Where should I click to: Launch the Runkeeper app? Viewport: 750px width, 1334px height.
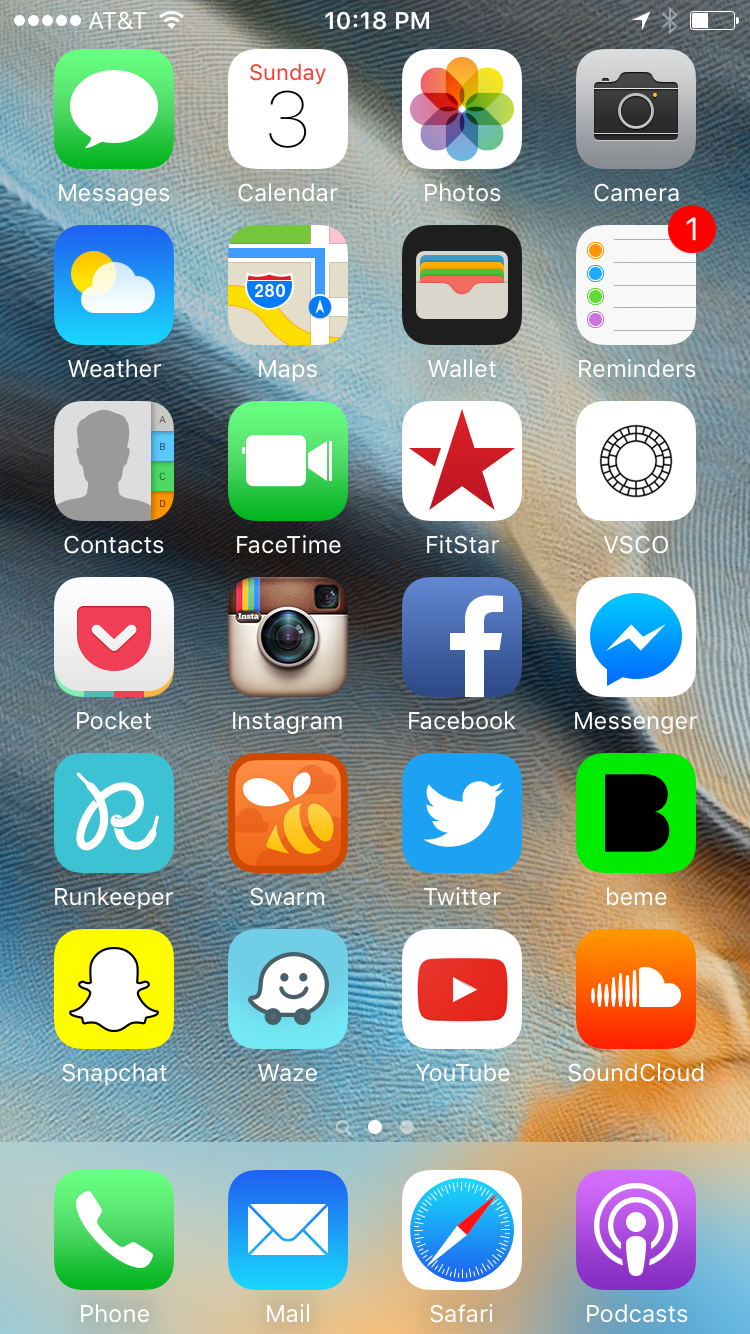114,813
